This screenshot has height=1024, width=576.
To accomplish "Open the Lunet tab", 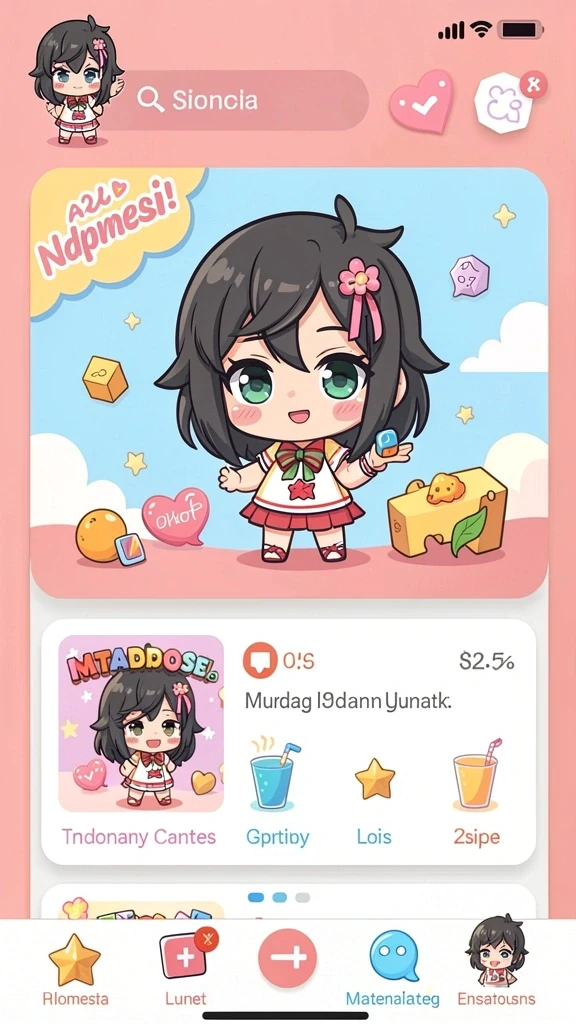I will click(186, 968).
